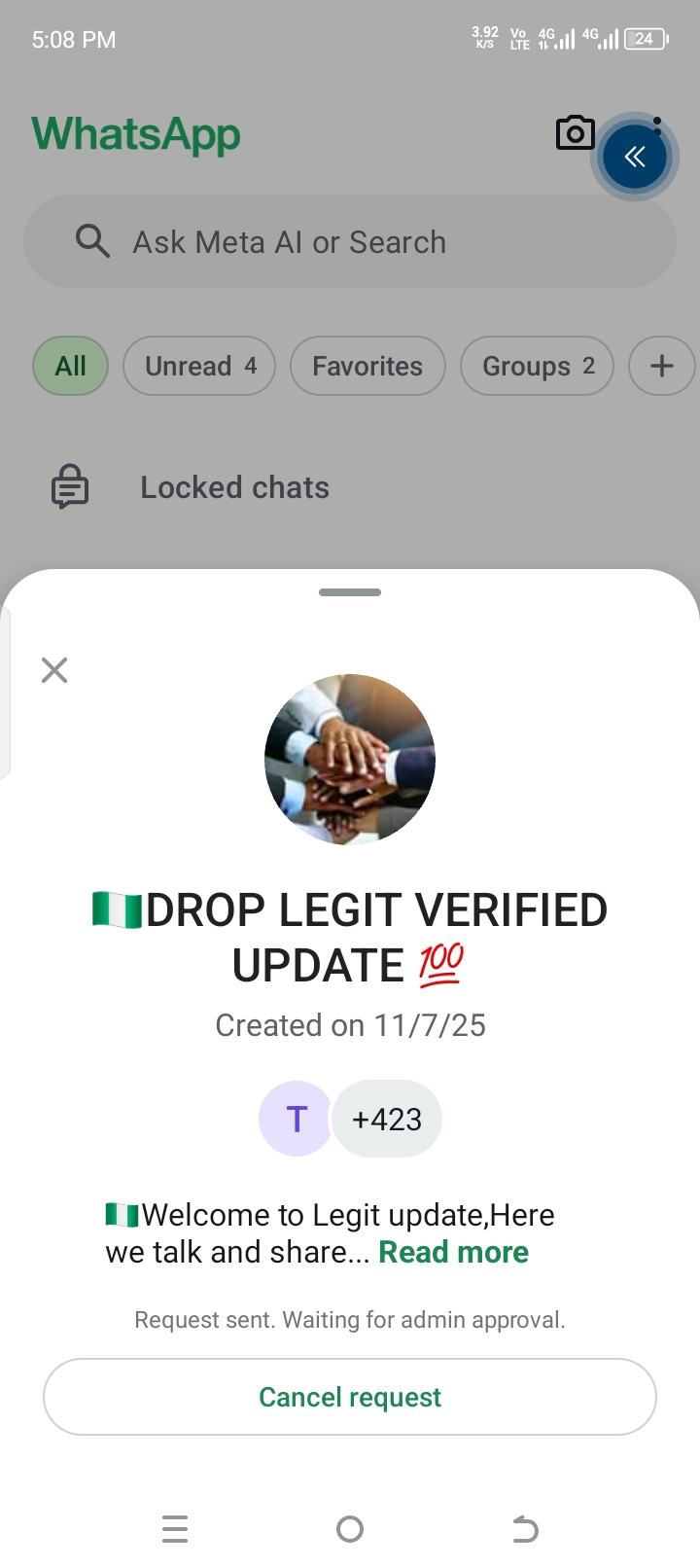Screen dimensions: 700x1568
Task: View the +423 group members
Action: [x=387, y=1119]
